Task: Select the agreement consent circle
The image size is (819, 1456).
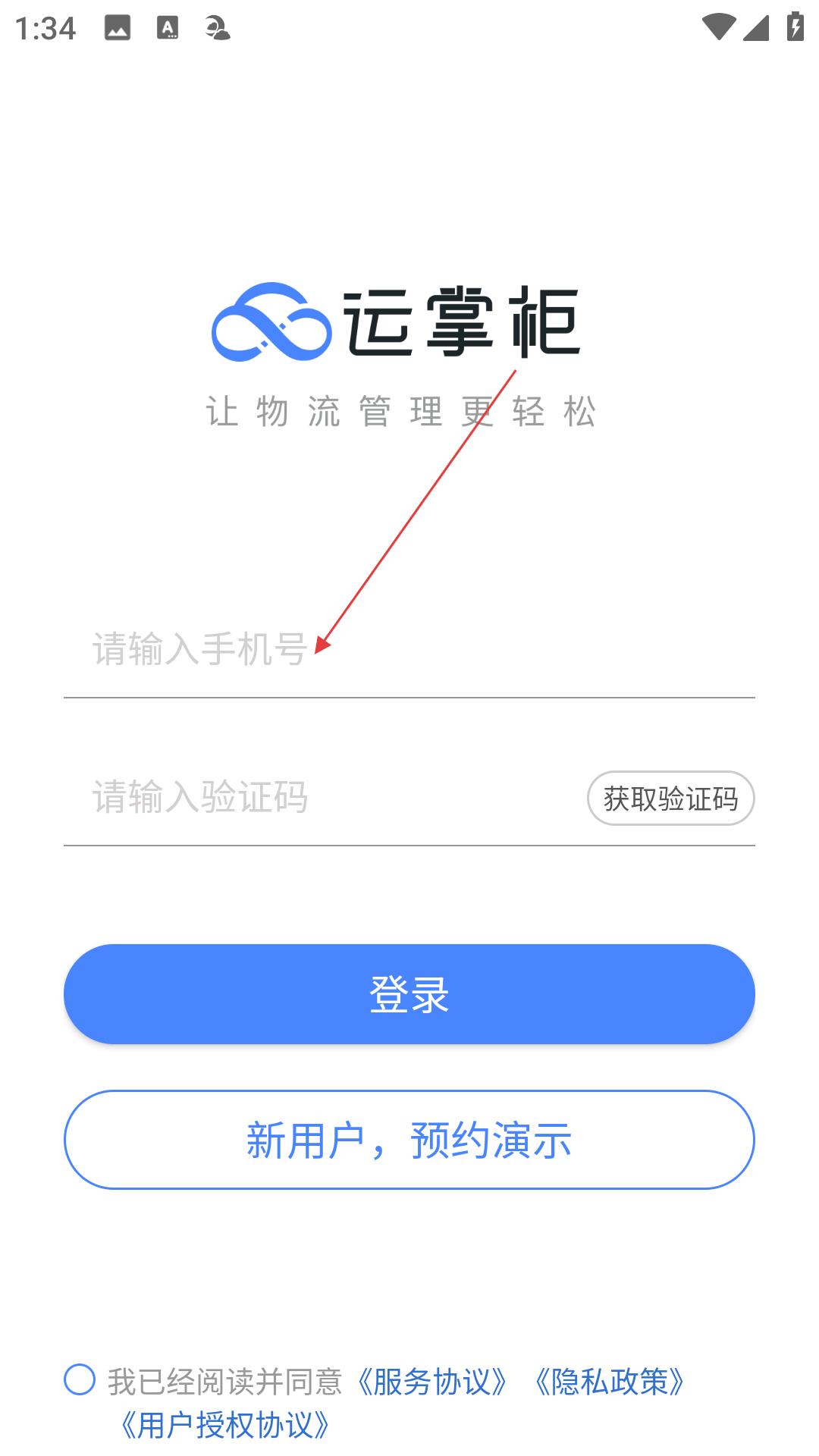Action: click(80, 1379)
